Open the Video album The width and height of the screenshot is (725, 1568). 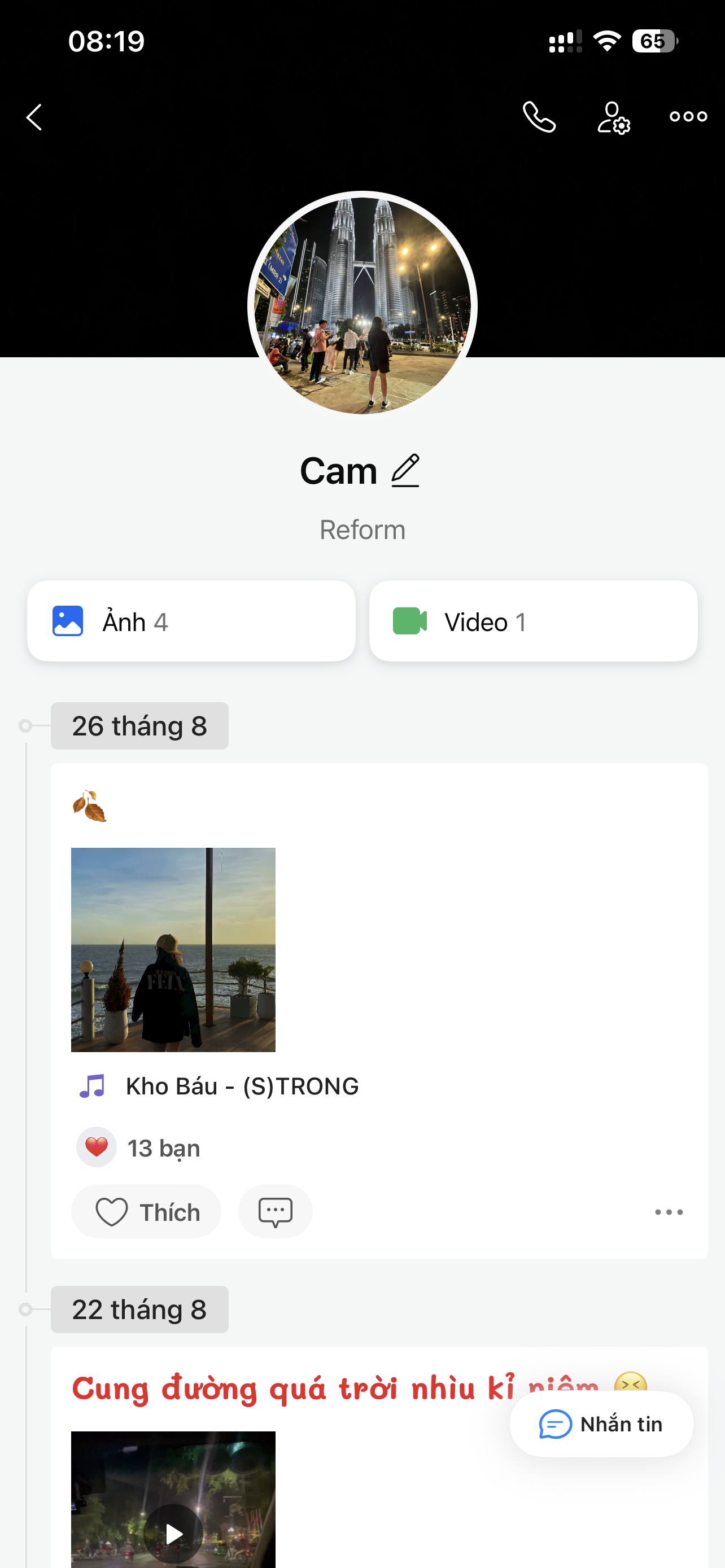[x=533, y=621]
